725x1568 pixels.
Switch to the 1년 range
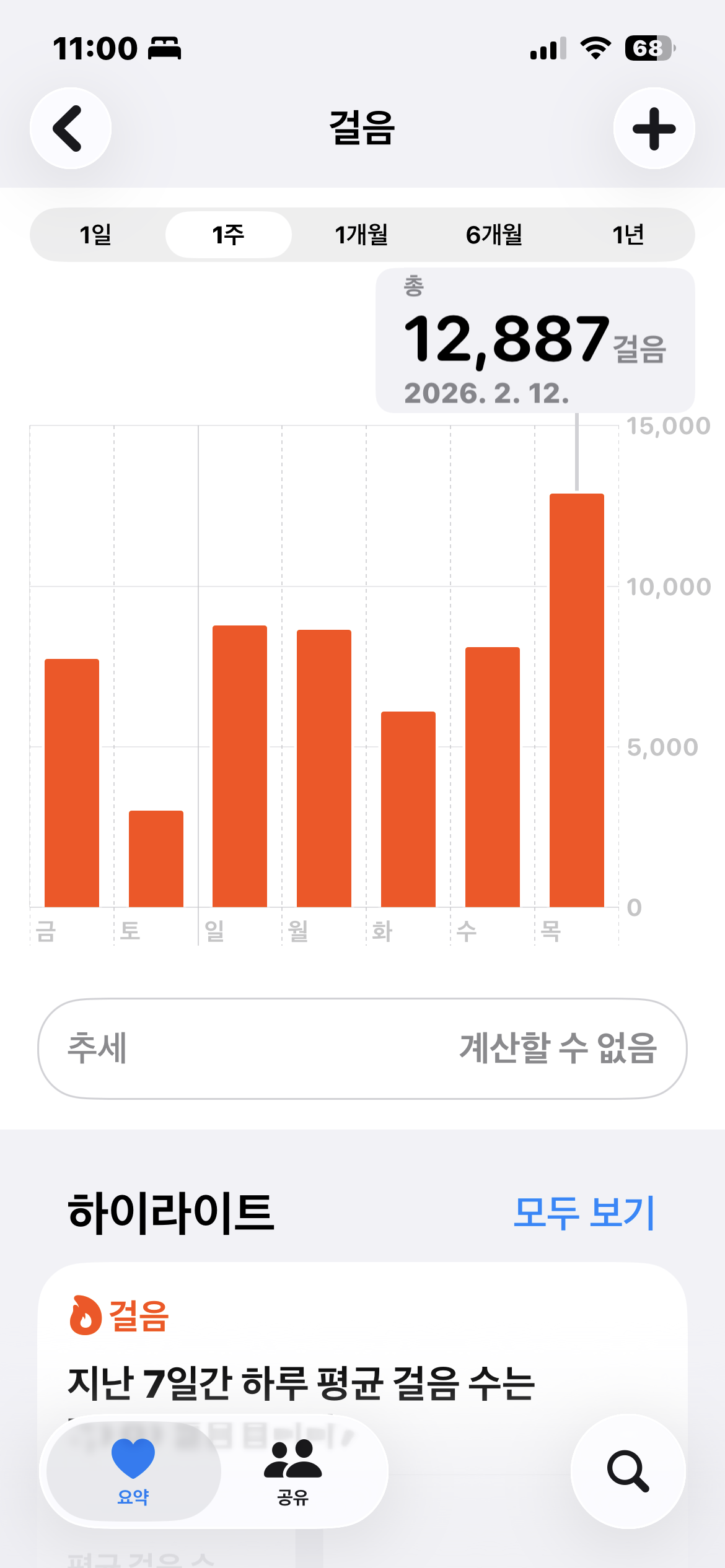pos(628,235)
